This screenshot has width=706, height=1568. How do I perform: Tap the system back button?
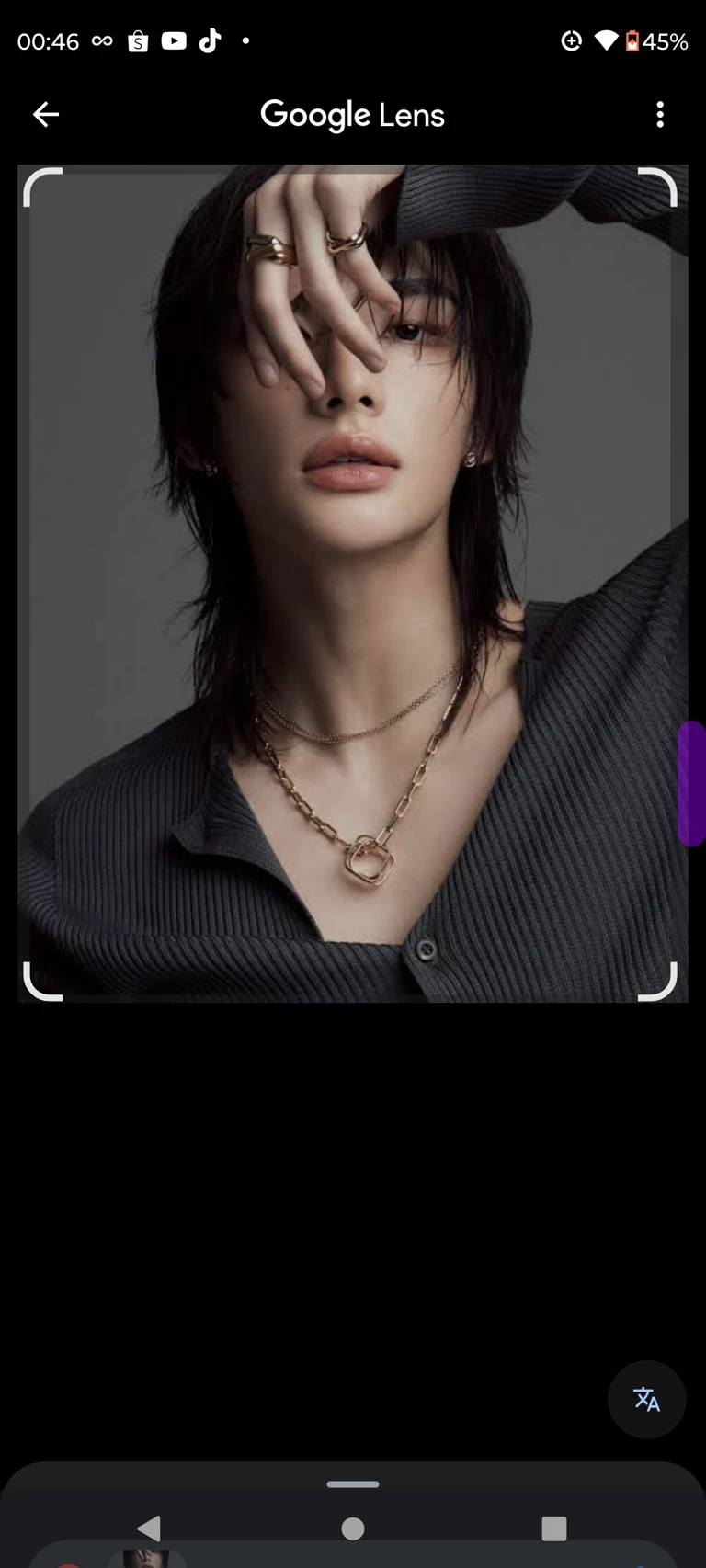(149, 1528)
